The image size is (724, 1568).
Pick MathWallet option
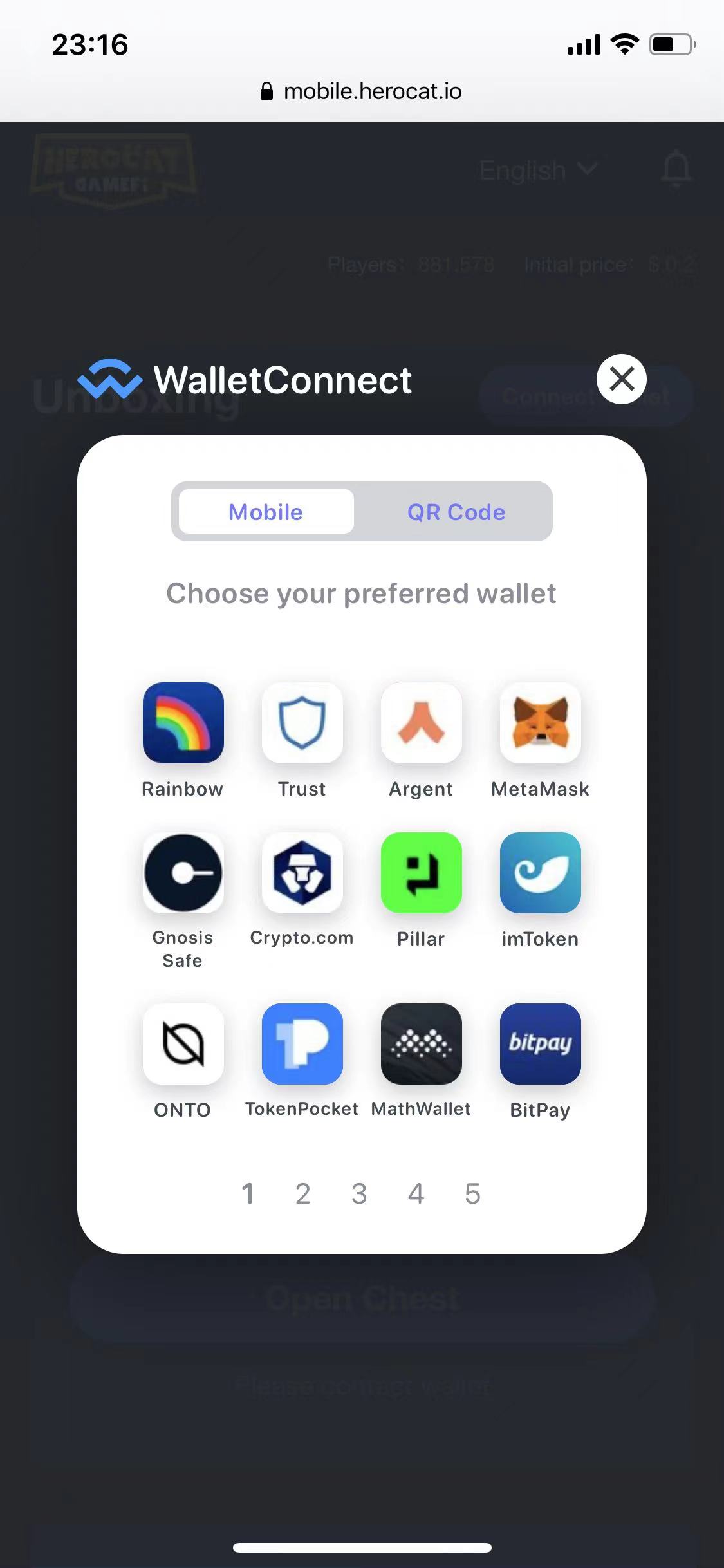point(421,1044)
